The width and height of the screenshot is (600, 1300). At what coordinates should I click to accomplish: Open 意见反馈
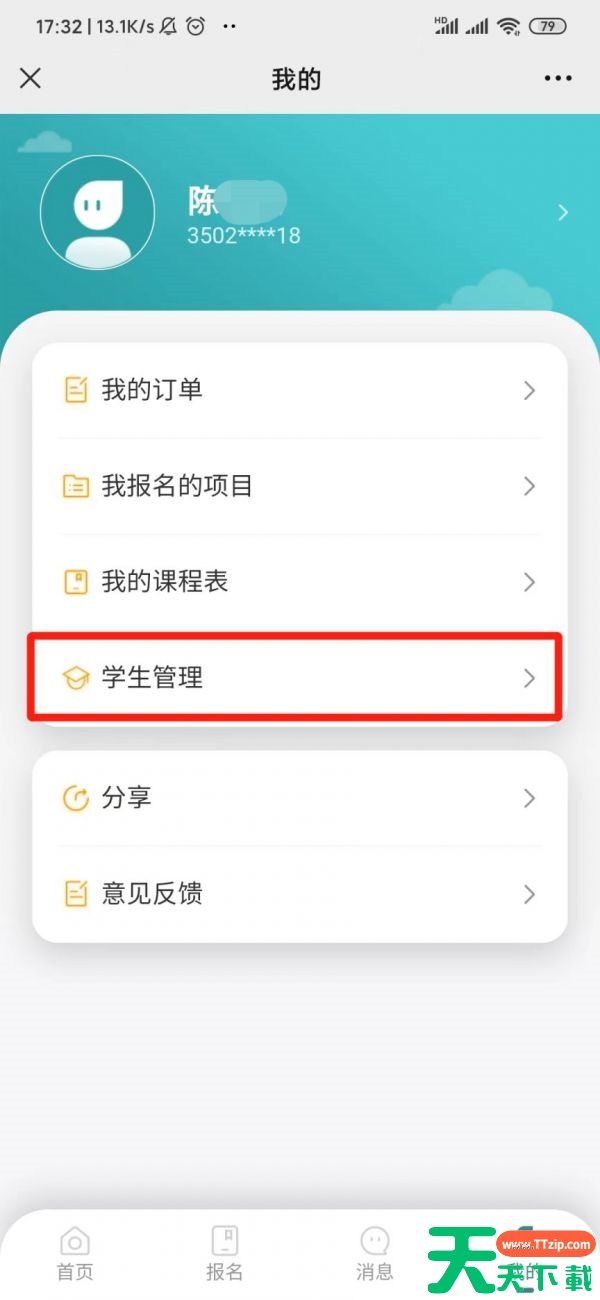[x=300, y=893]
